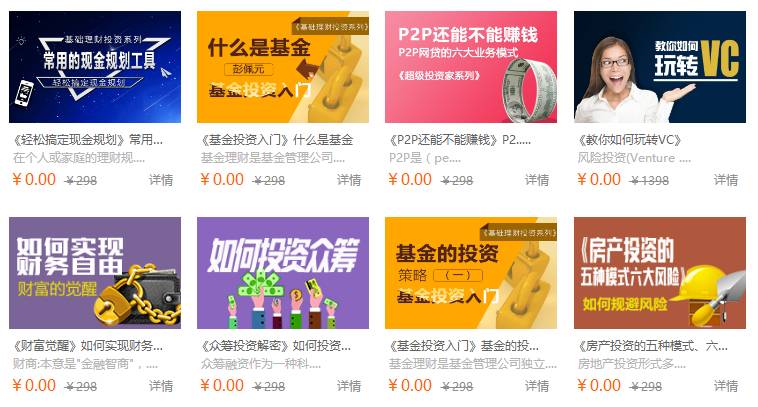Viewport: 758px width, 407px height.
Task: Tap 详情 under 《教你如何玩转VC》
Action: 726,180
